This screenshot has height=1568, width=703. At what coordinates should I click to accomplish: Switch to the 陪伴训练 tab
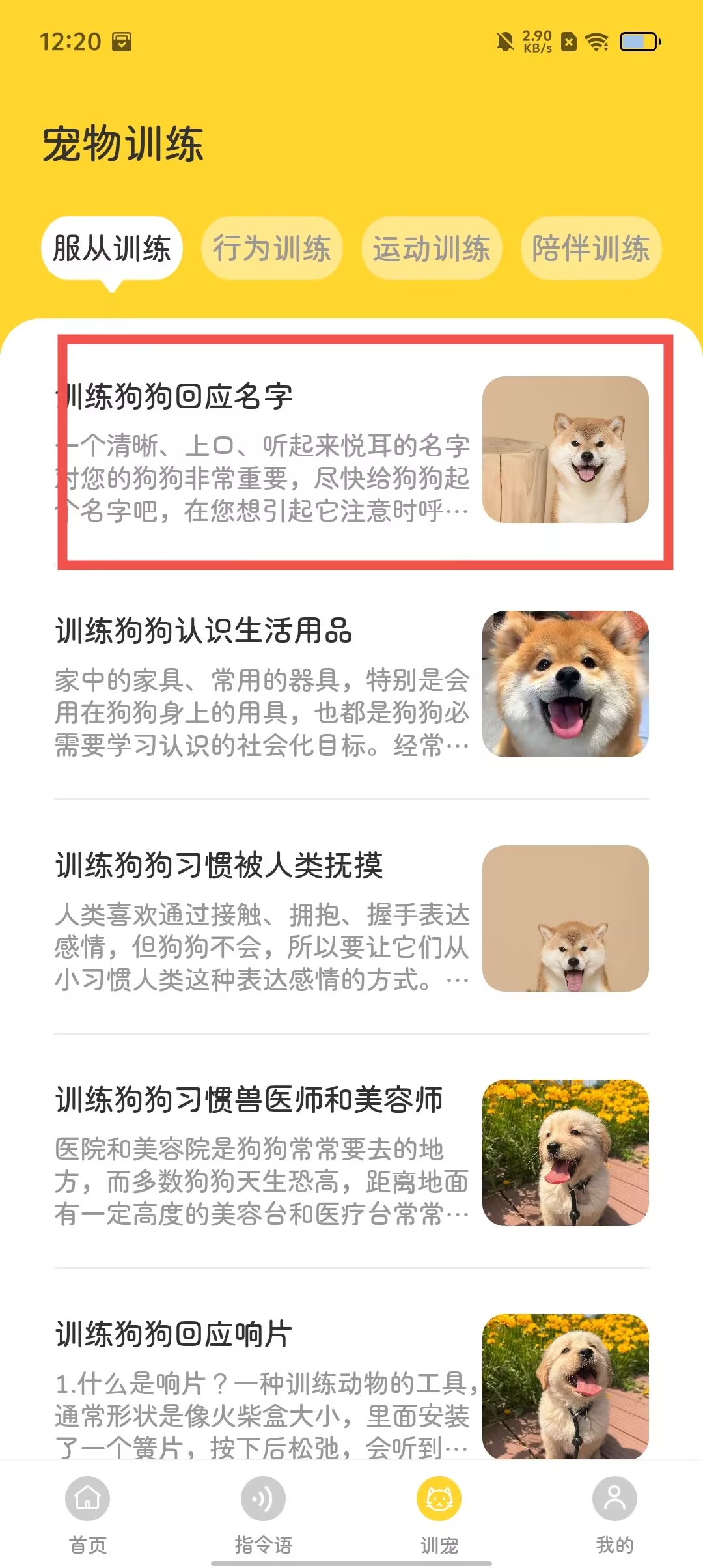pos(590,249)
